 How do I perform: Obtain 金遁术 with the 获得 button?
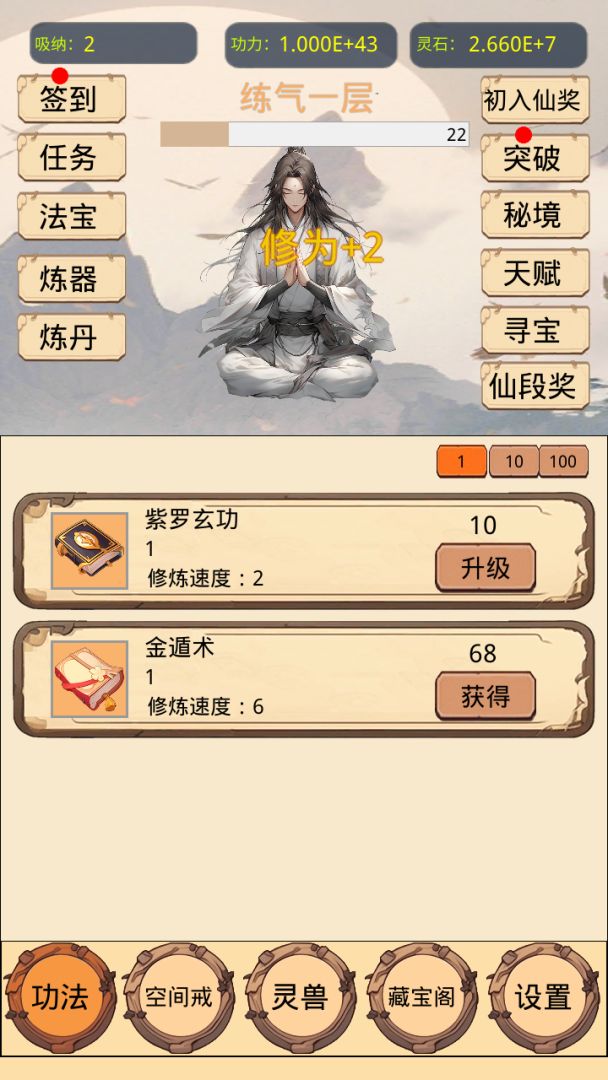485,696
